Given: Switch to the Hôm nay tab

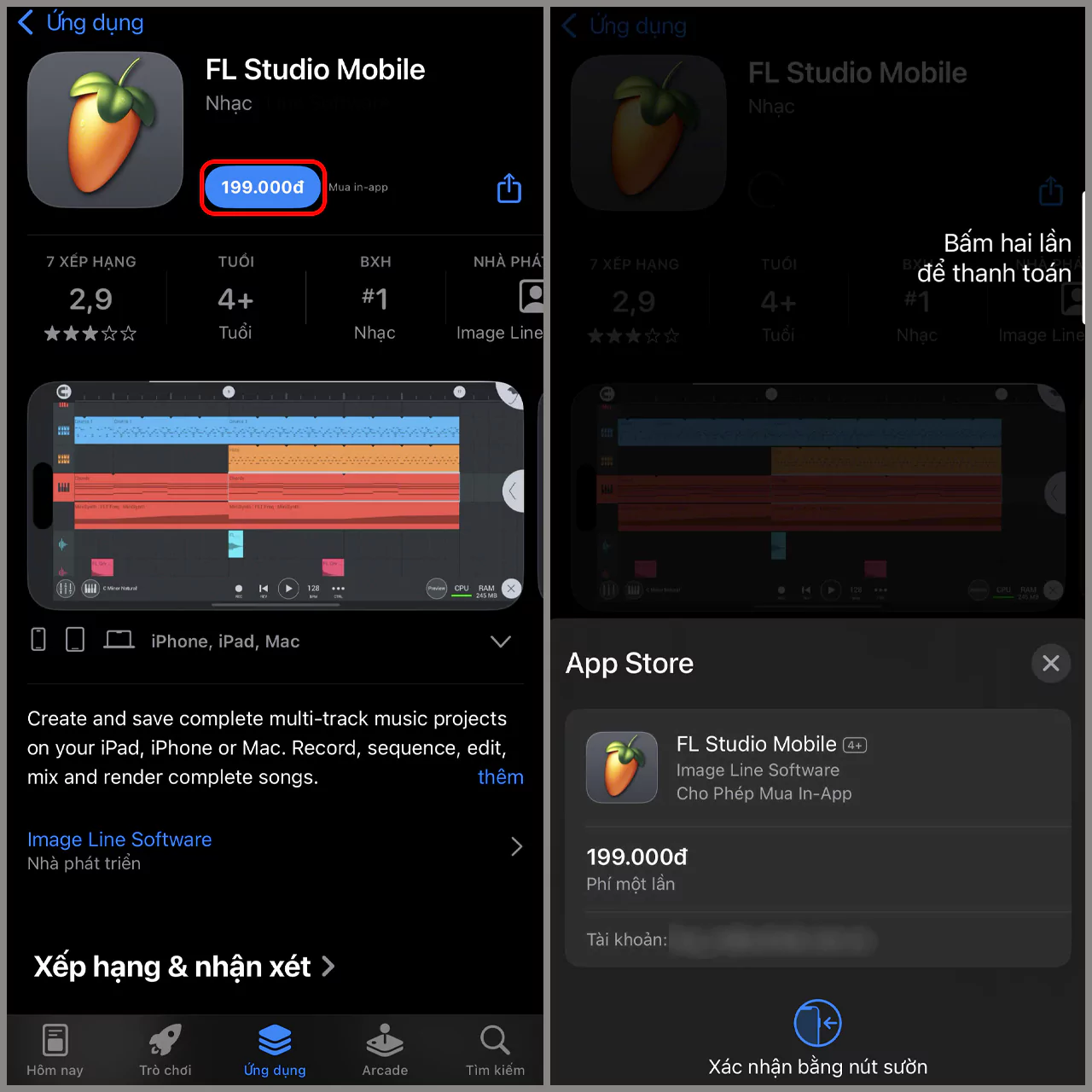Looking at the screenshot, I should pyautogui.click(x=55, y=1051).
